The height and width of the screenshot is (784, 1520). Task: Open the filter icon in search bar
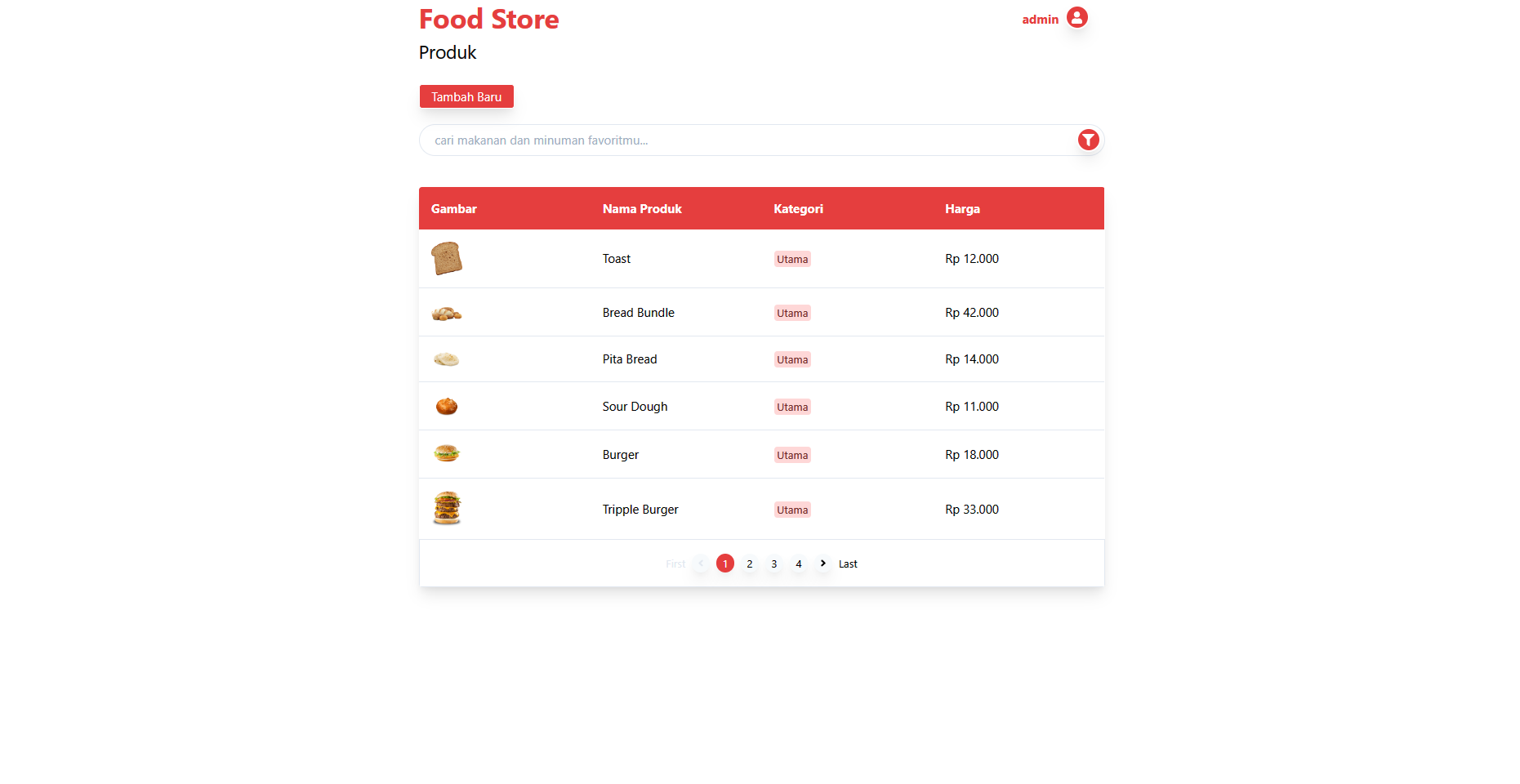(1088, 140)
